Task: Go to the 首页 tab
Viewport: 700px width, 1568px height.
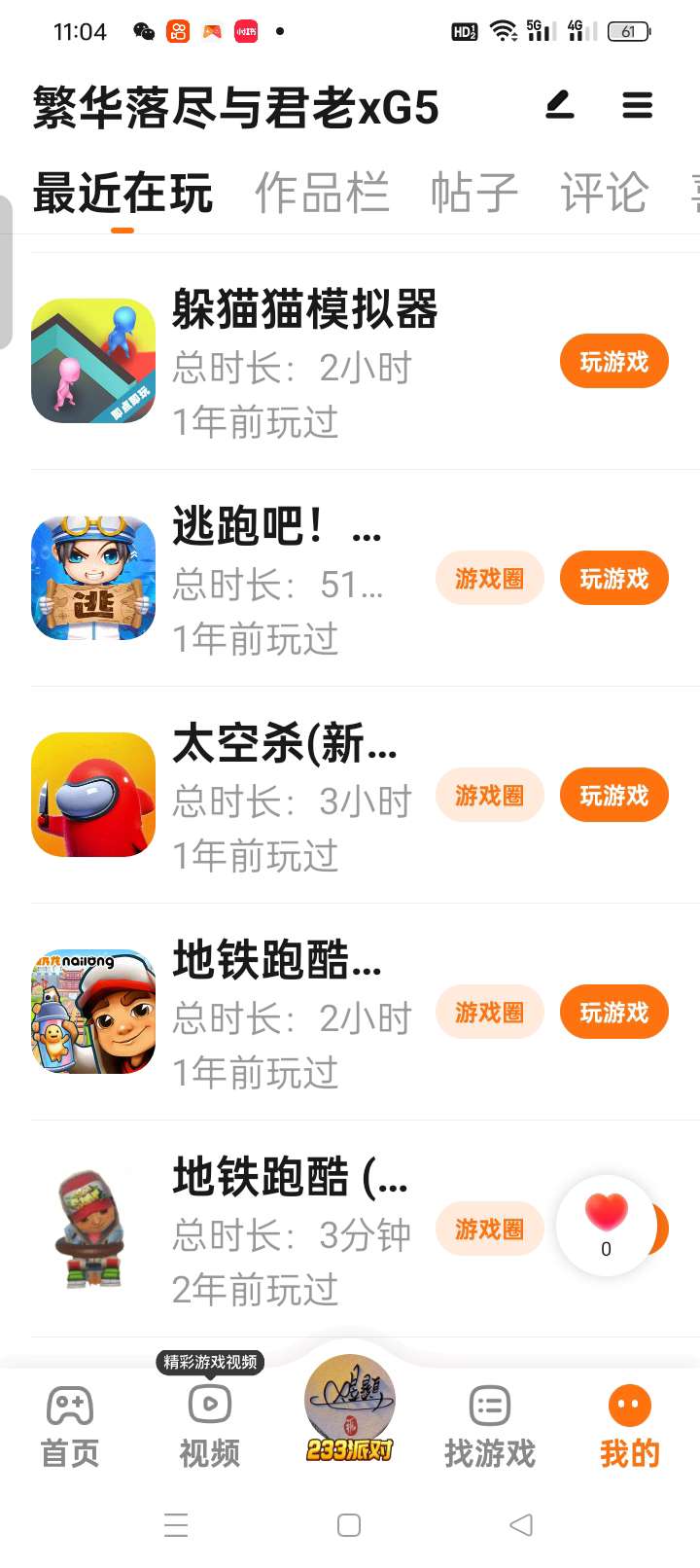Action: [70, 1426]
